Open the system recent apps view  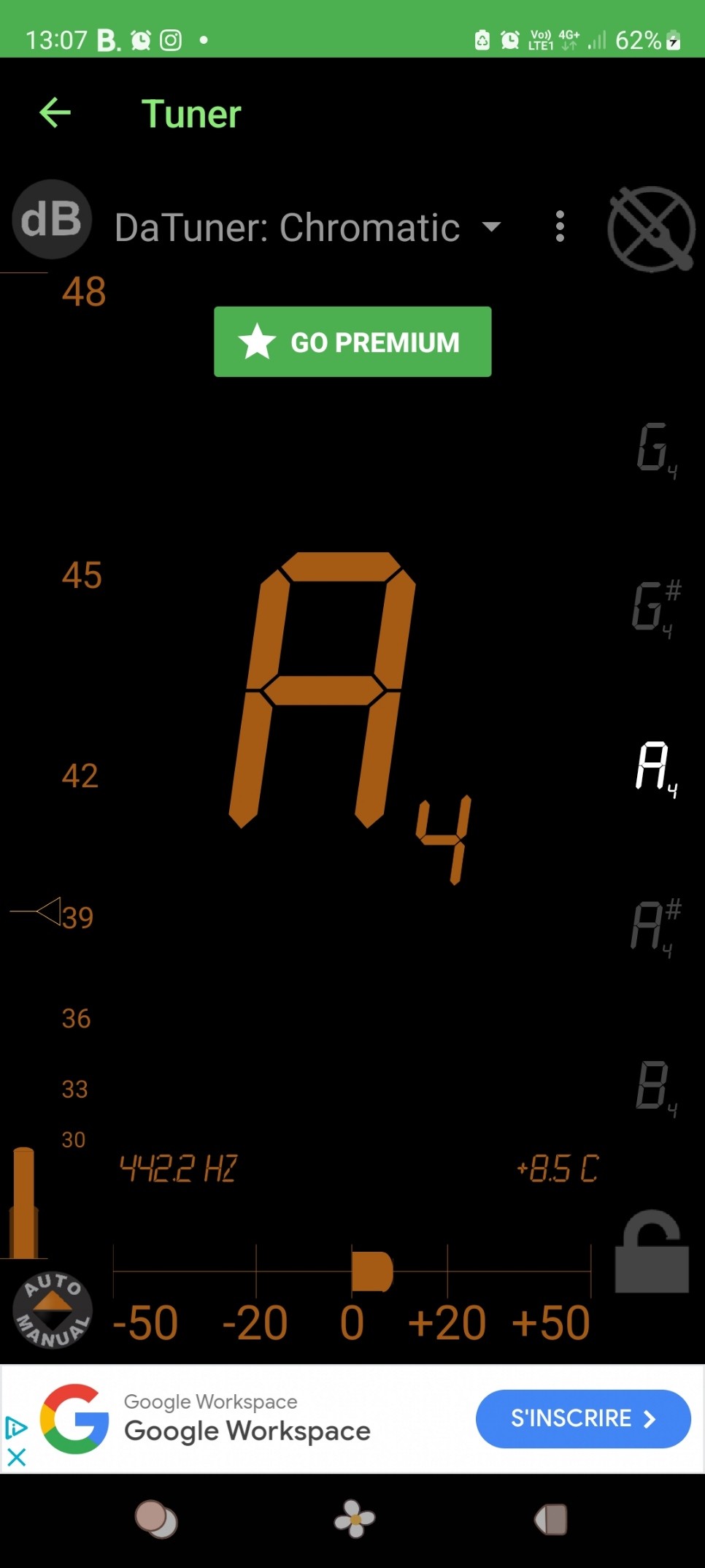tap(156, 1520)
